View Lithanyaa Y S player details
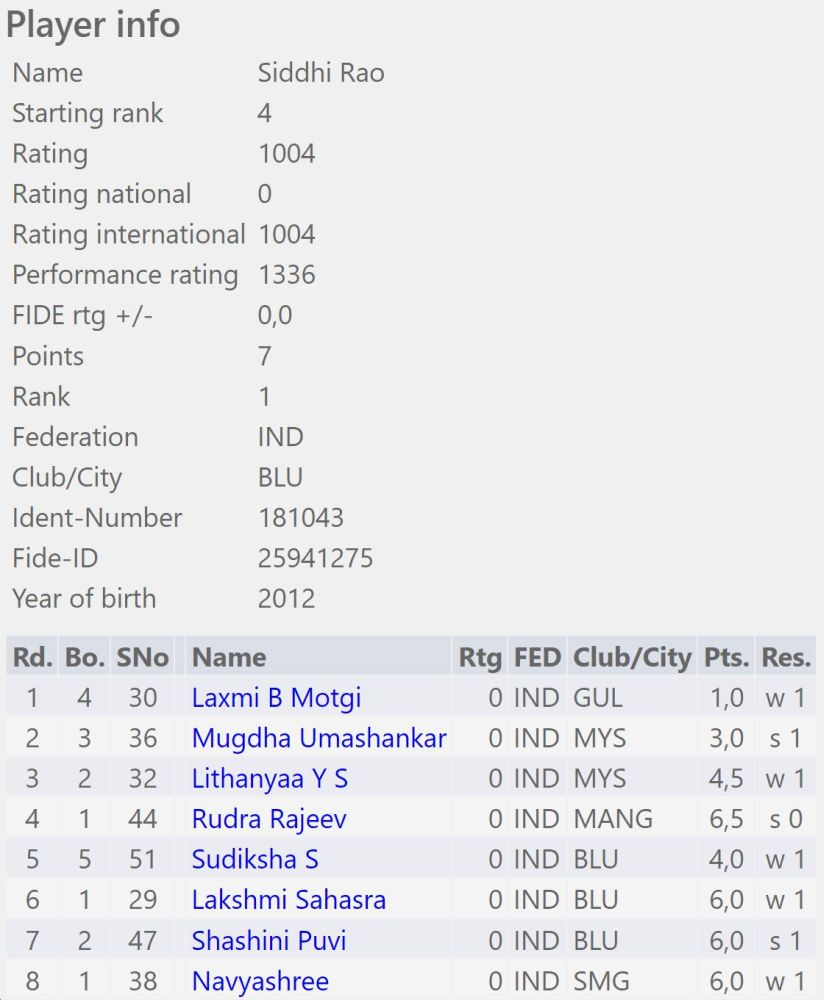This screenshot has width=824, height=1000. click(269, 779)
